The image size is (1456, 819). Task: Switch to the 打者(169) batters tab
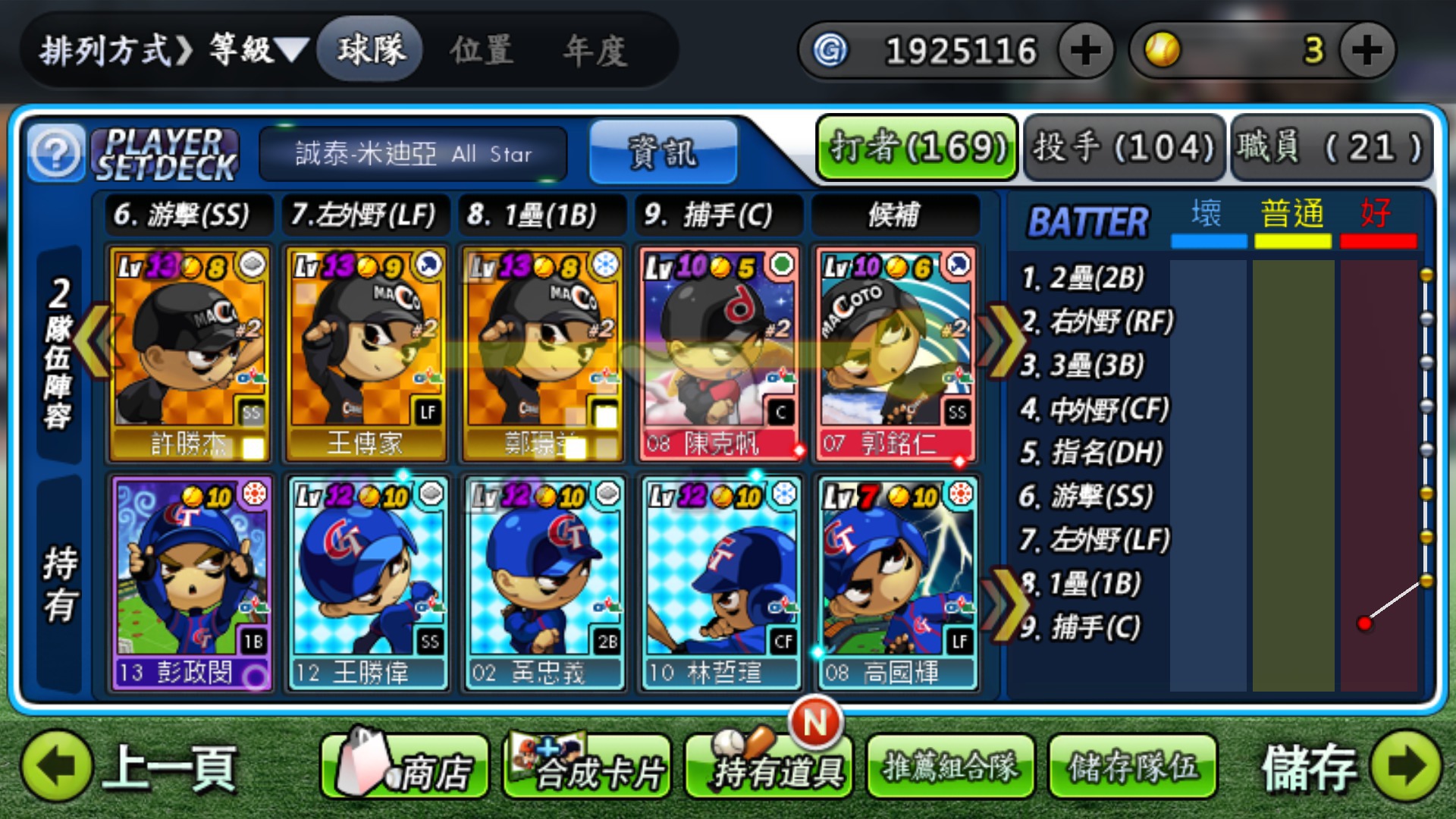917,147
